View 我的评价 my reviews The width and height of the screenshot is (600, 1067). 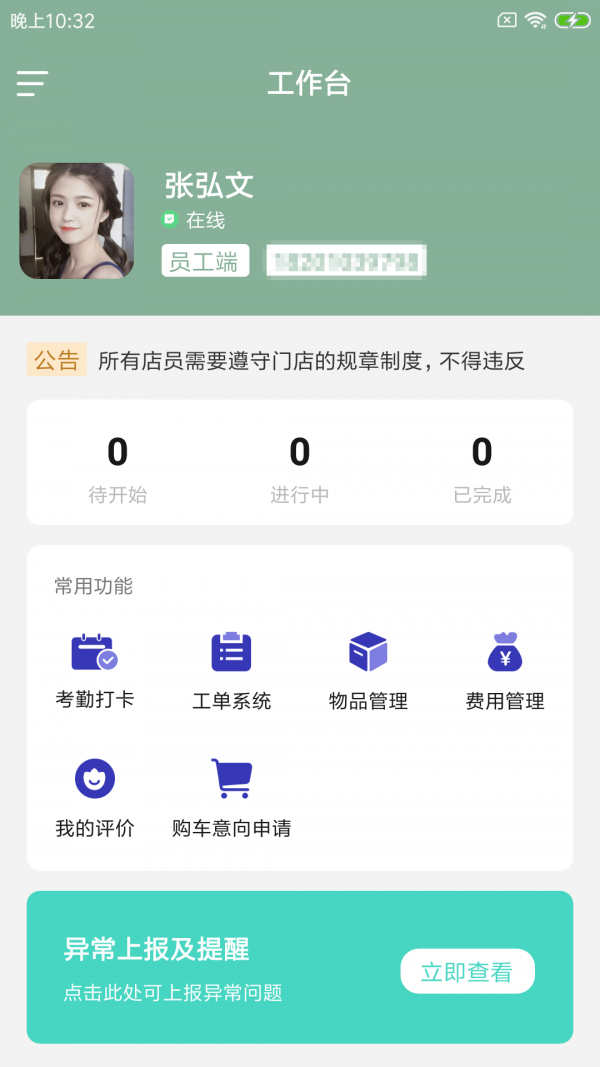(95, 797)
